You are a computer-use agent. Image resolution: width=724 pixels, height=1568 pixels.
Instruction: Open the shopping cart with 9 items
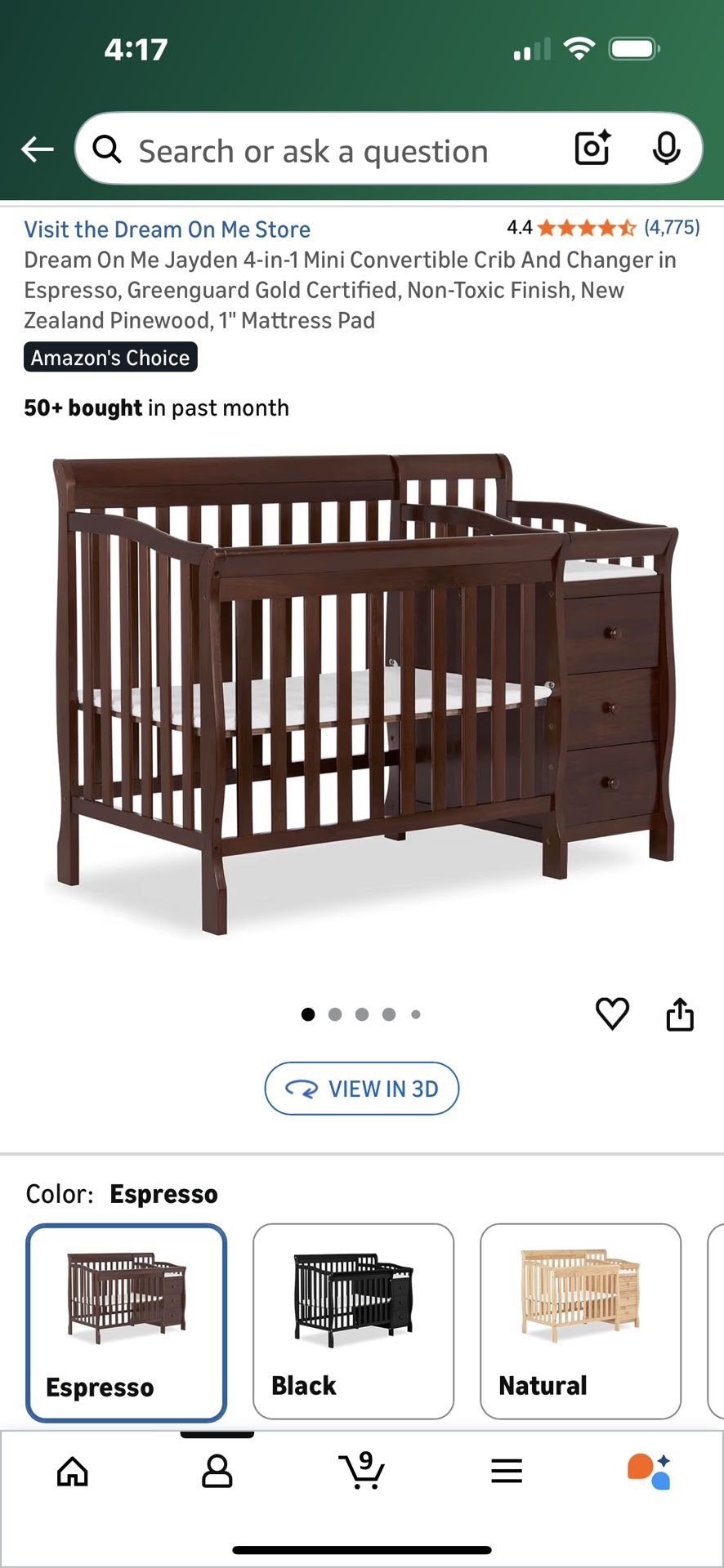tap(362, 1474)
